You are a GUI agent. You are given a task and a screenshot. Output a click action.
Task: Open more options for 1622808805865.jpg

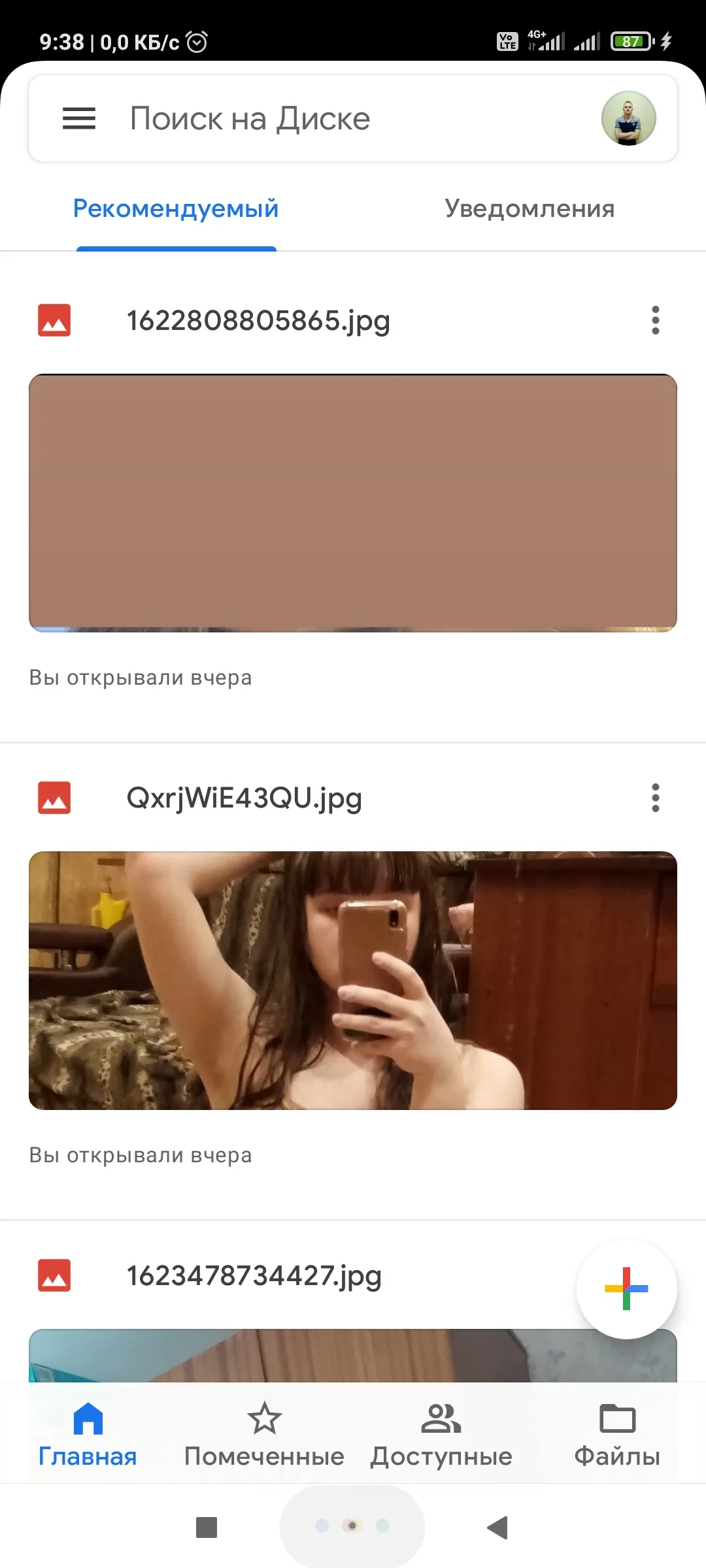point(656,320)
